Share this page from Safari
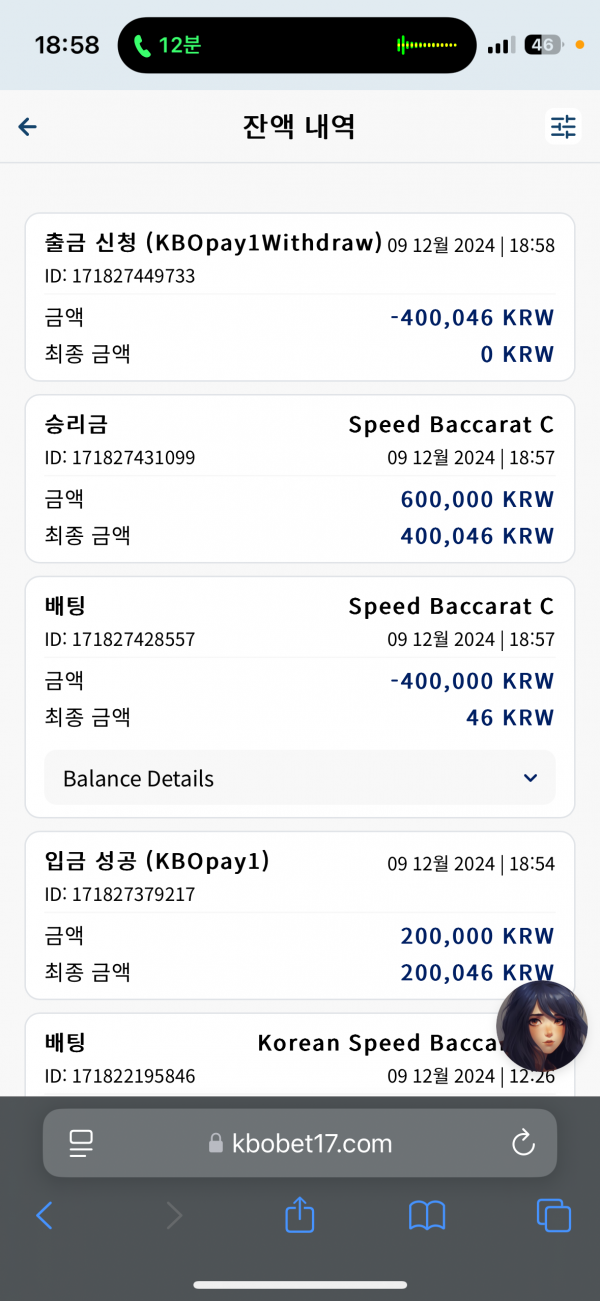 point(300,1214)
